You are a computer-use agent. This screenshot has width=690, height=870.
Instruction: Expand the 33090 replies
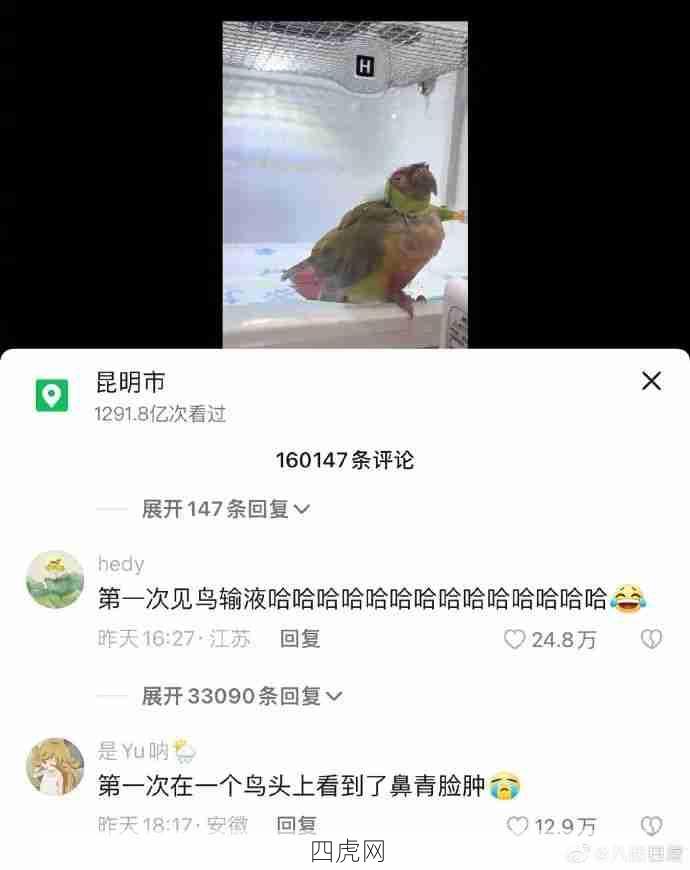pos(240,695)
